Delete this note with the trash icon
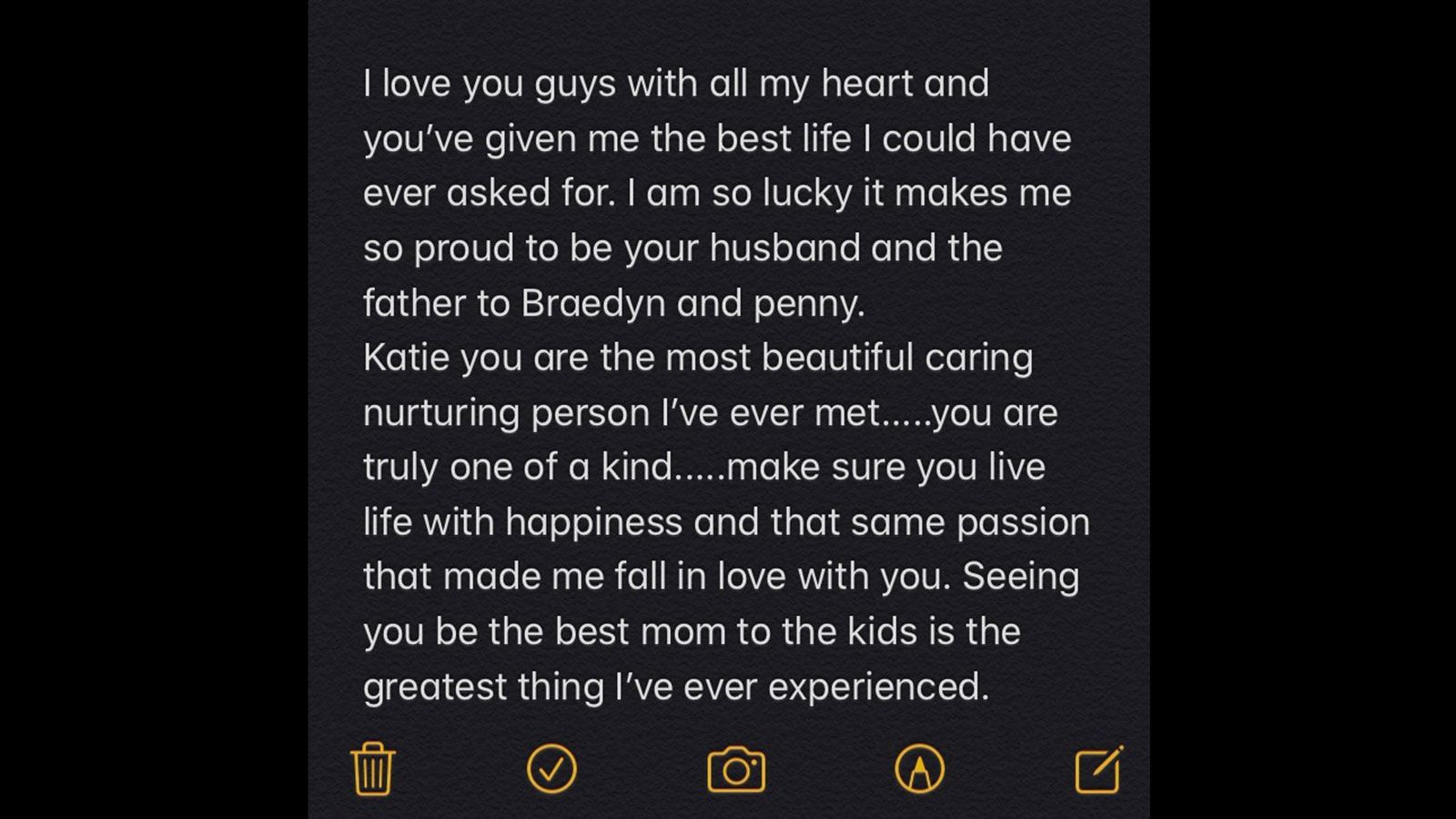Screen dimensions: 1456x819 point(372,770)
